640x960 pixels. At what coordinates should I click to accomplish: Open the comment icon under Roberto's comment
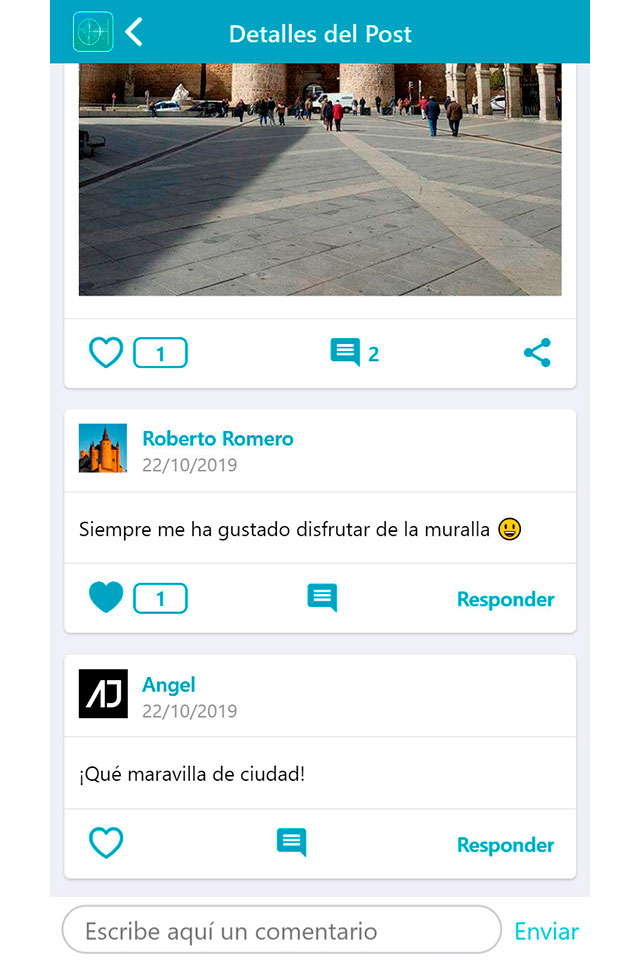(322, 598)
